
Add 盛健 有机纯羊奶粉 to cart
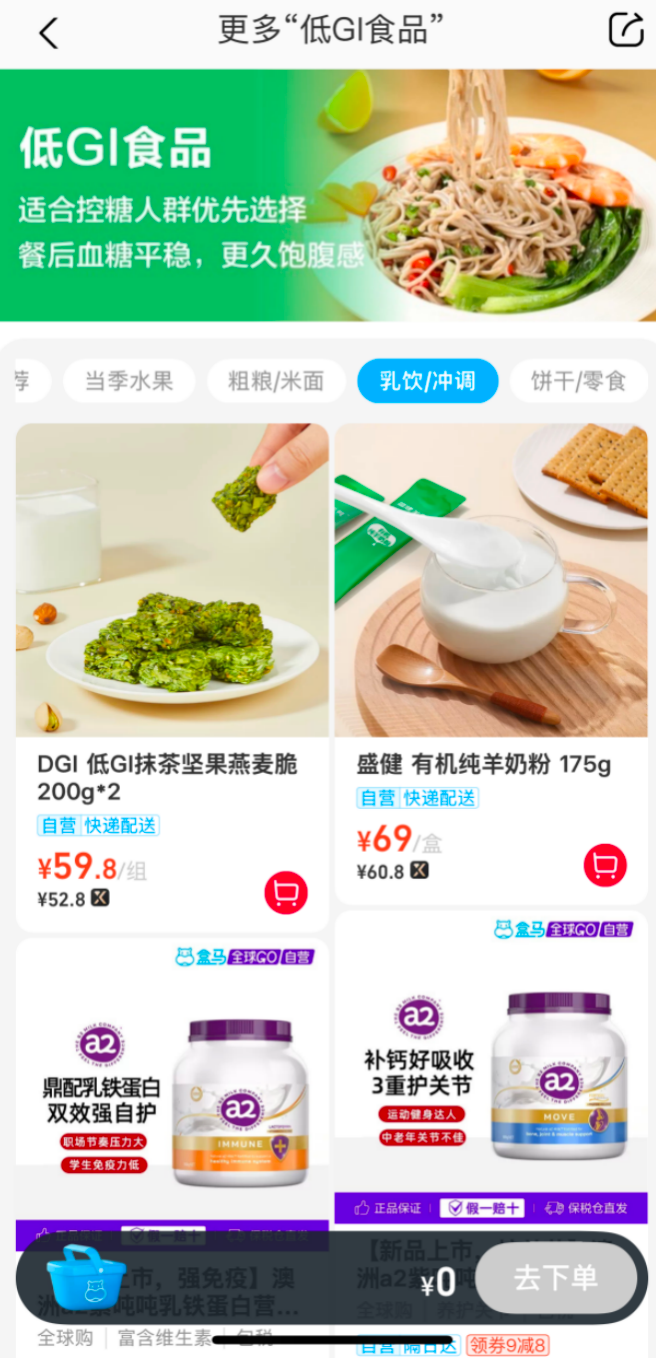pyautogui.click(x=605, y=865)
